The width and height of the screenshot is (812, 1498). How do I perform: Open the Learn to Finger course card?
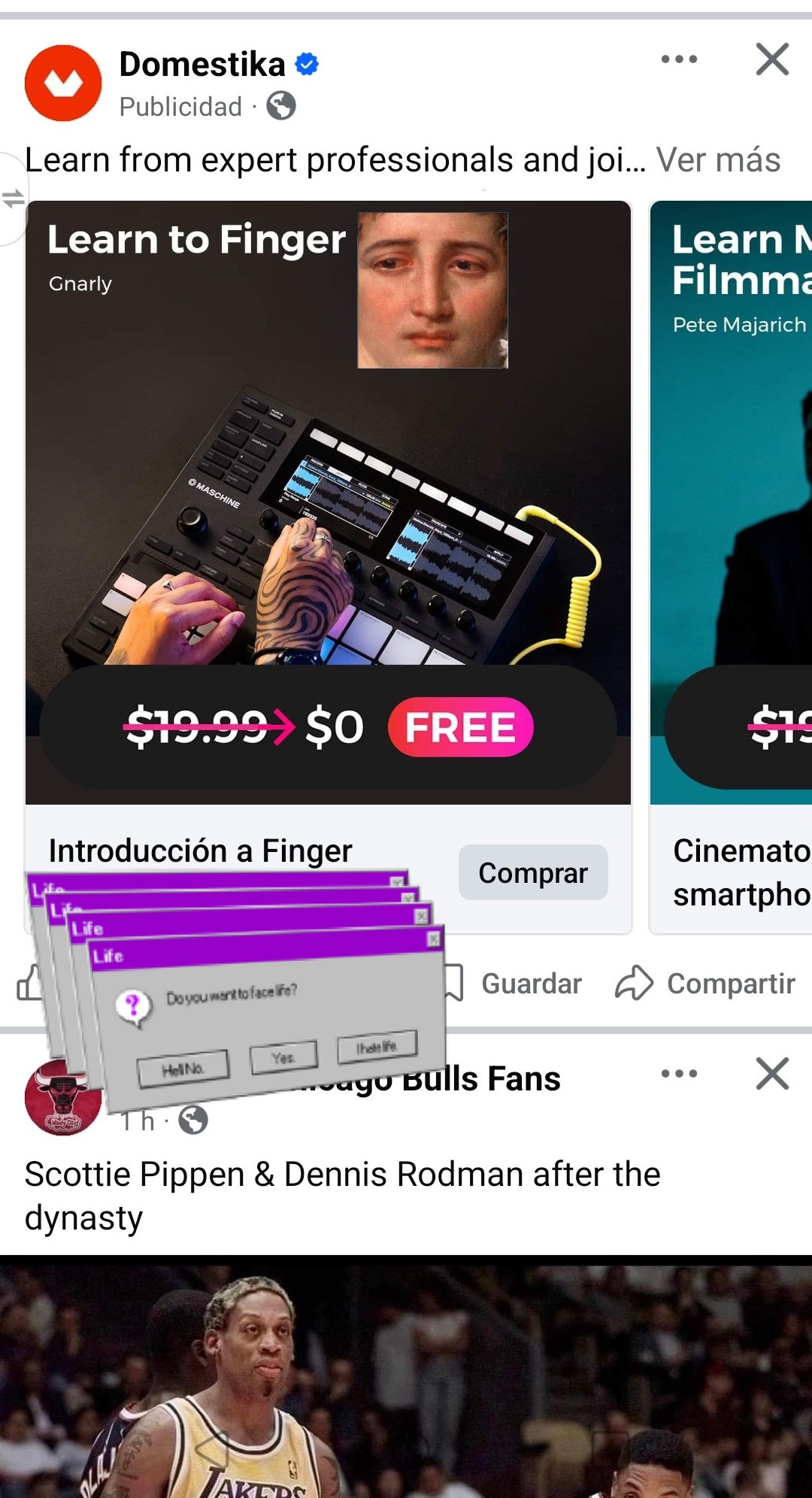coord(328,496)
